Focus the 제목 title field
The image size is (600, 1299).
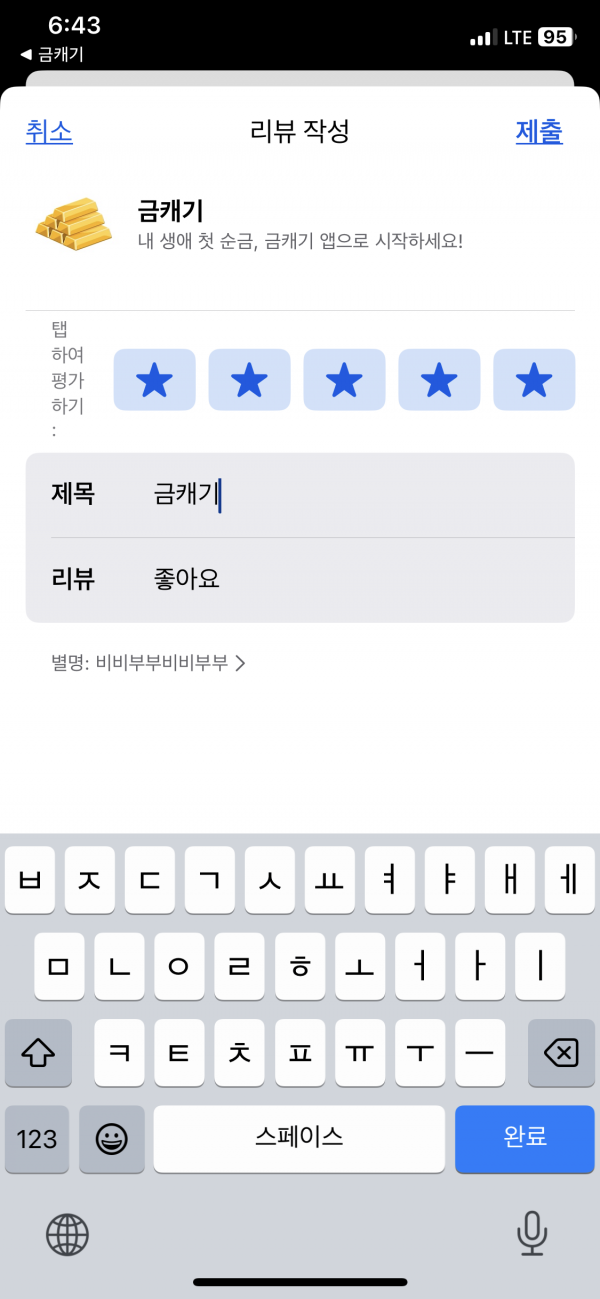[x=300, y=495]
